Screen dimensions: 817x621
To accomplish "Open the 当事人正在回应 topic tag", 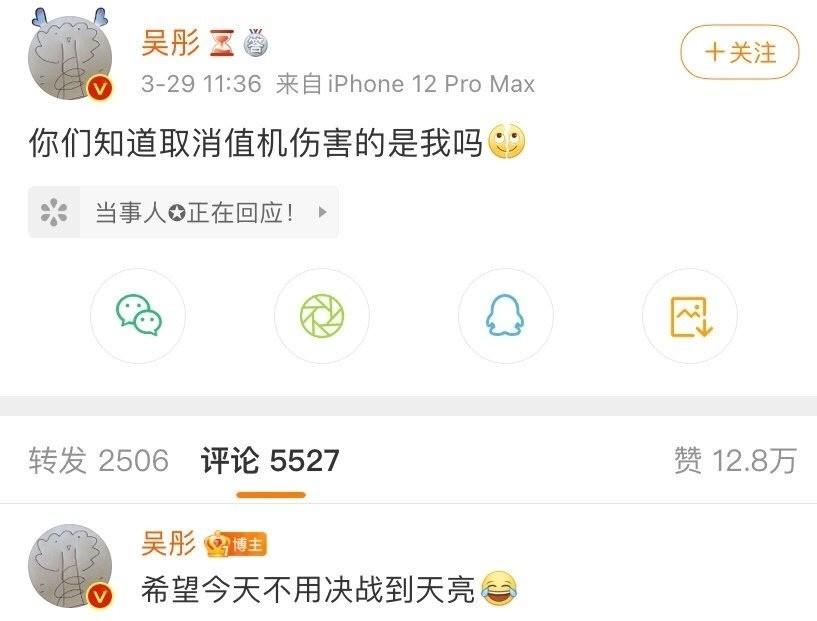I will coord(183,212).
